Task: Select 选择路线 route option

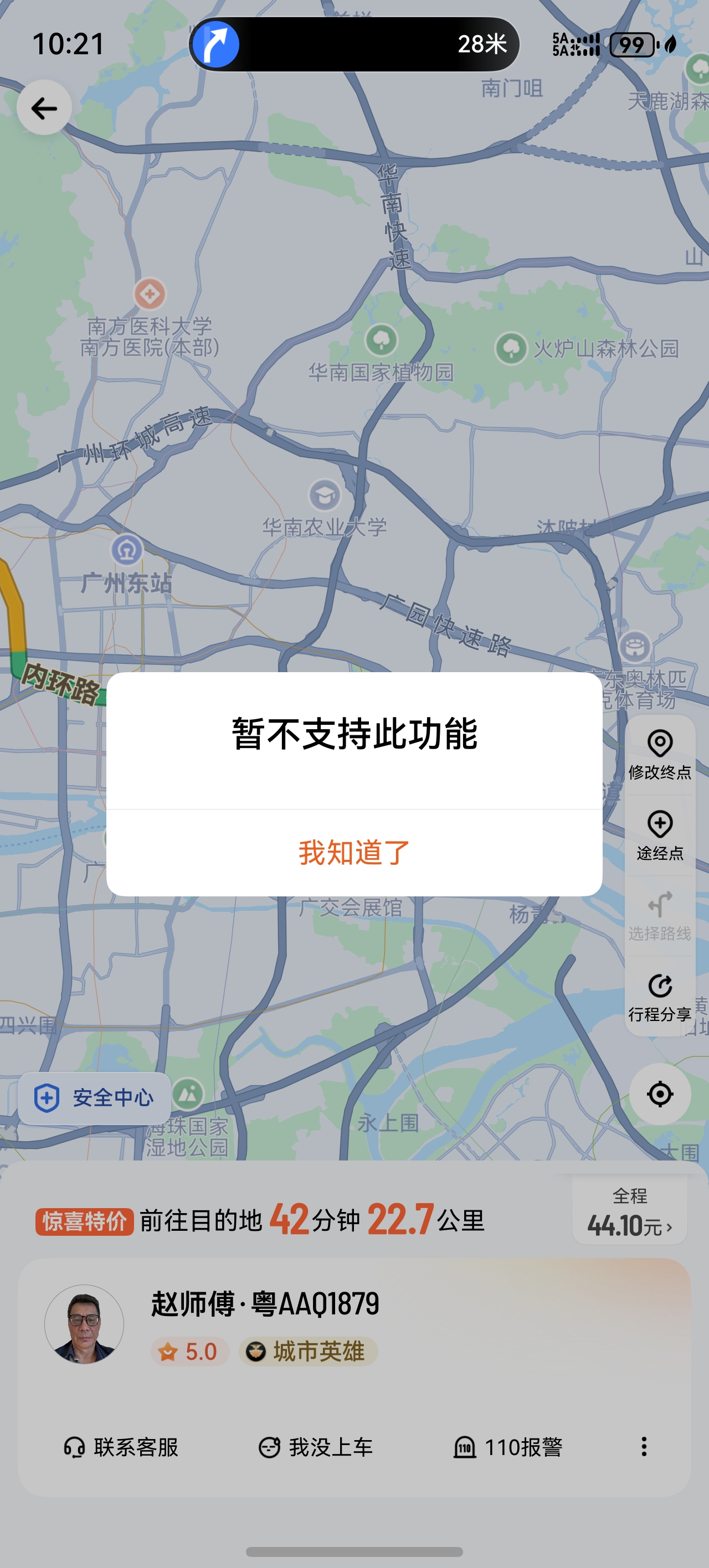Action: coord(660,916)
